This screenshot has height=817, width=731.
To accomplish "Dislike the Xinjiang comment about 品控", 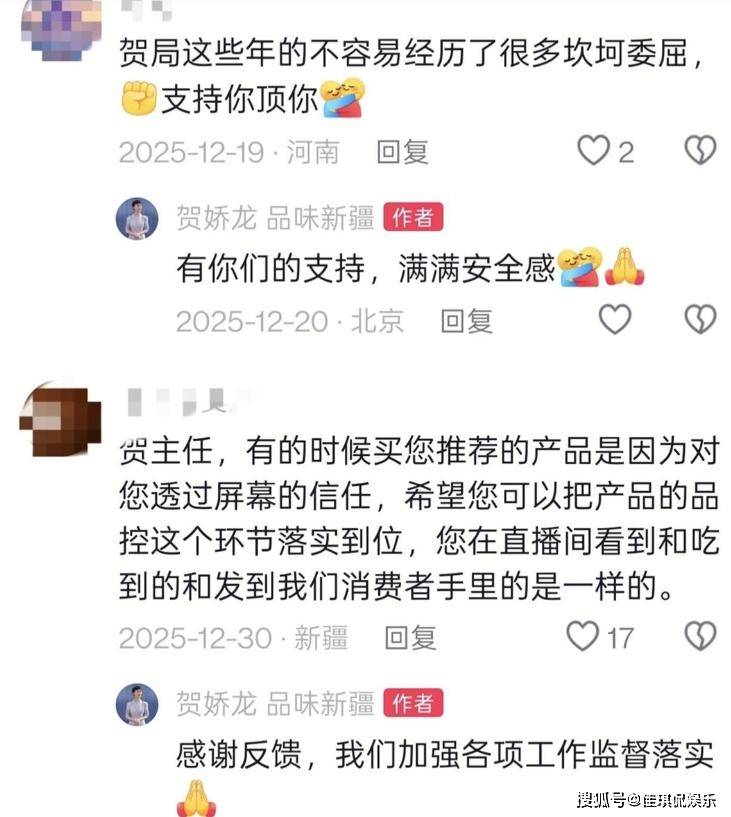I will click(700, 636).
